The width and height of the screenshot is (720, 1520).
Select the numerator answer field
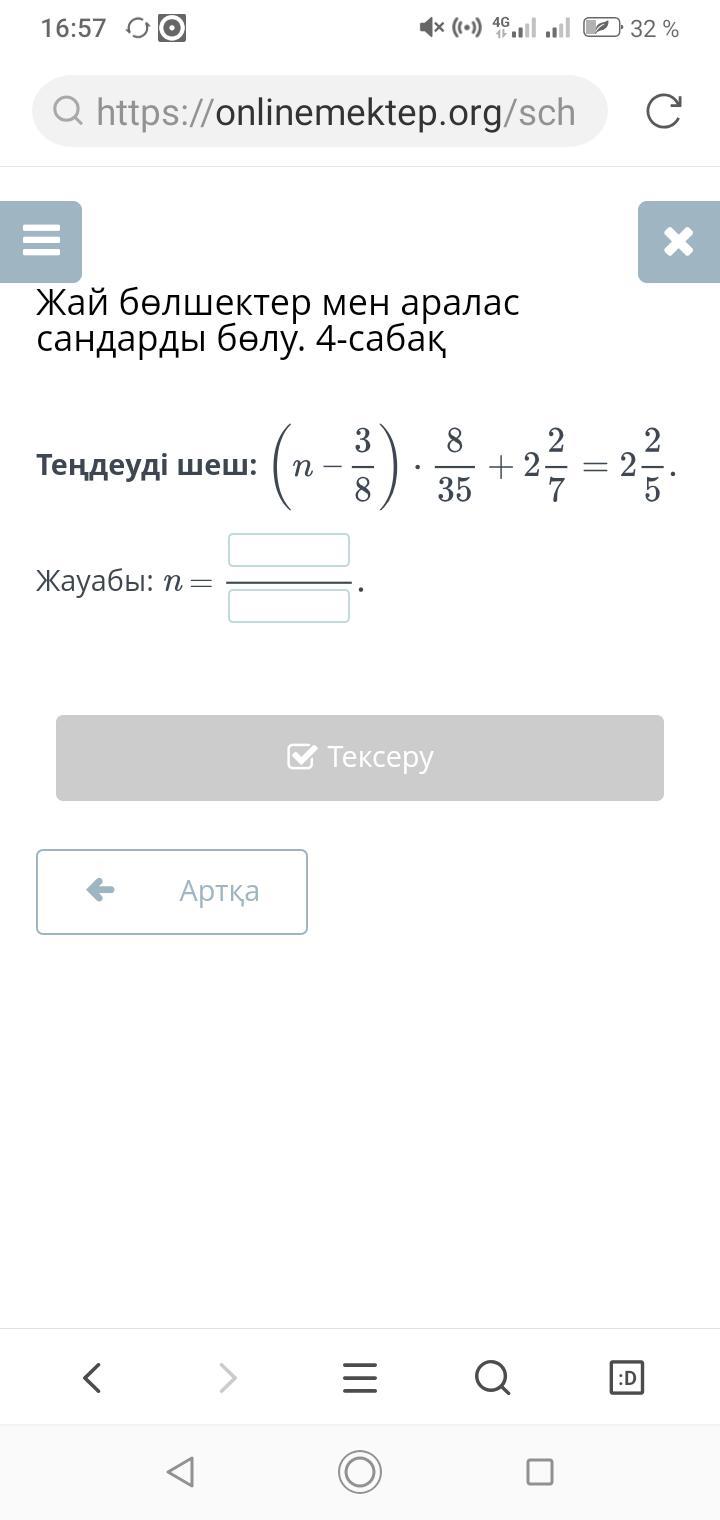[x=289, y=550]
